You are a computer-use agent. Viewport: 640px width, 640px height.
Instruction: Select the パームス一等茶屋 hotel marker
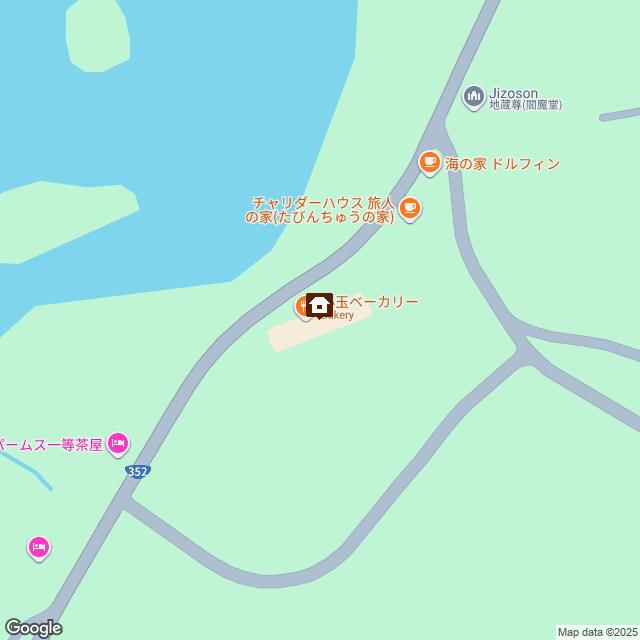click(118, 442)
